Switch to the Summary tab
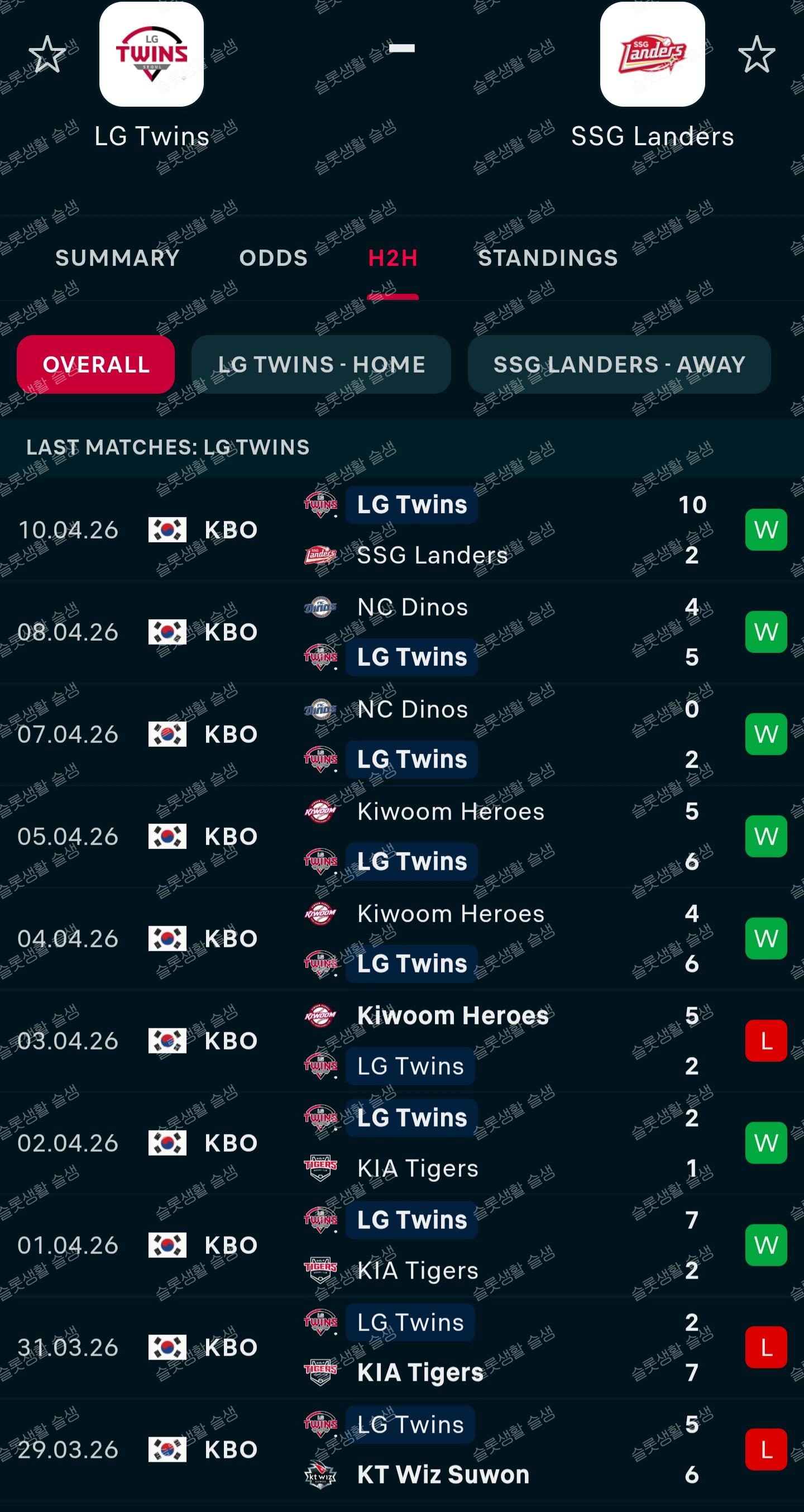This screenshot has height=1512, width=804. point(117,257)
